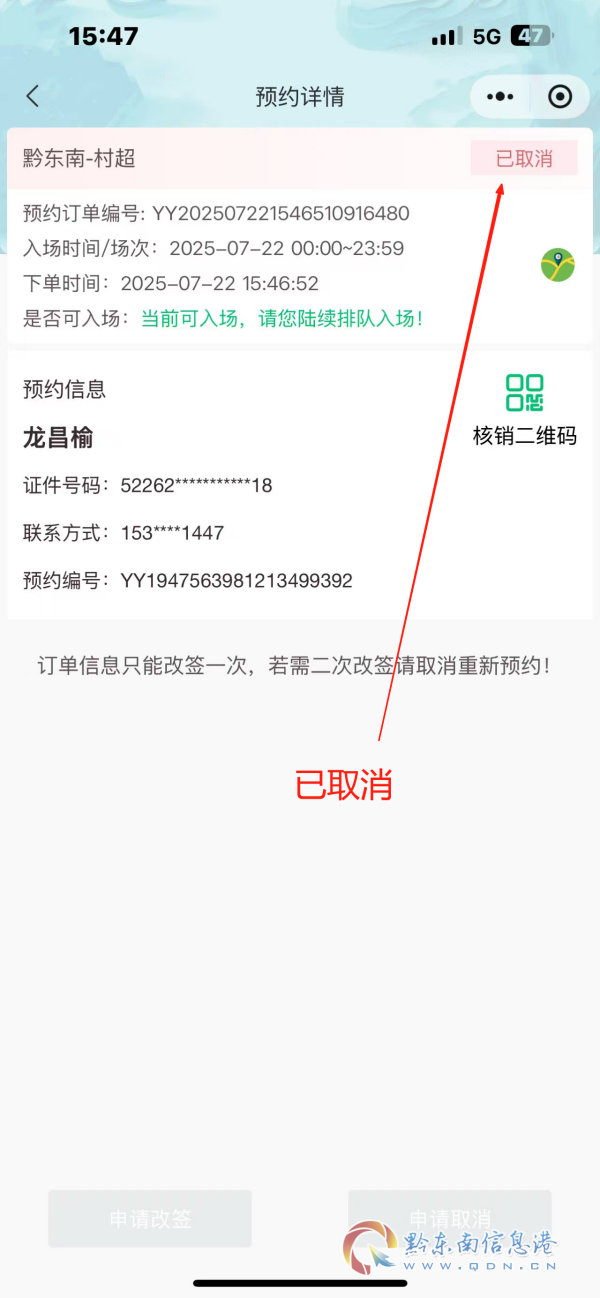Screen dimensions: 600x1298
Task: Go back using the top-left arrow
Action: (x=33, y=96)
